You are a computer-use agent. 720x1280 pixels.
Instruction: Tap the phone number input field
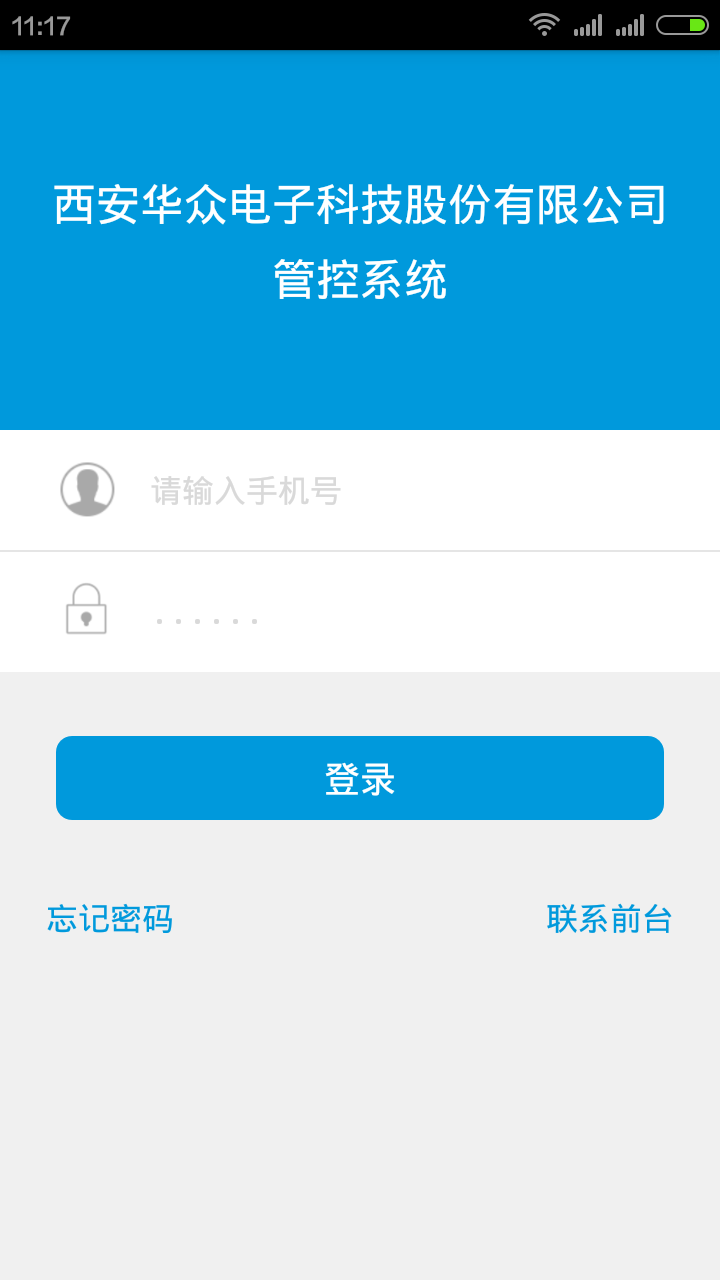coord(400,491)
